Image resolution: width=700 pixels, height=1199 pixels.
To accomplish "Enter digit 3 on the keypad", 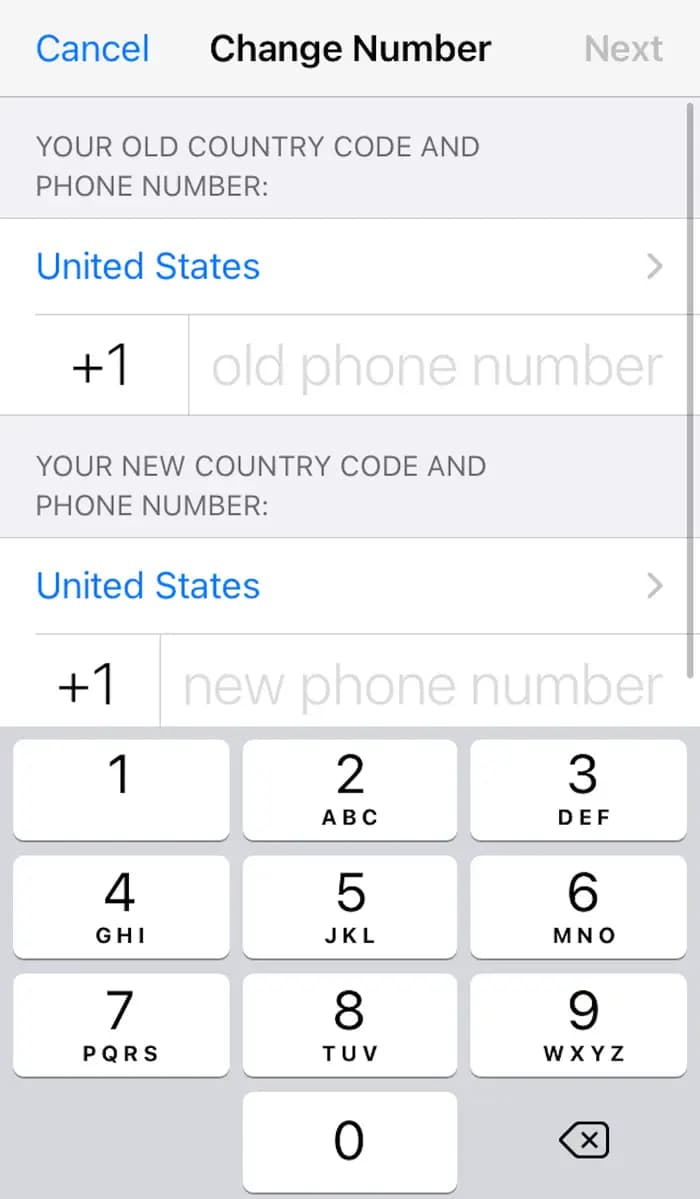I will (x=578, y=789).
